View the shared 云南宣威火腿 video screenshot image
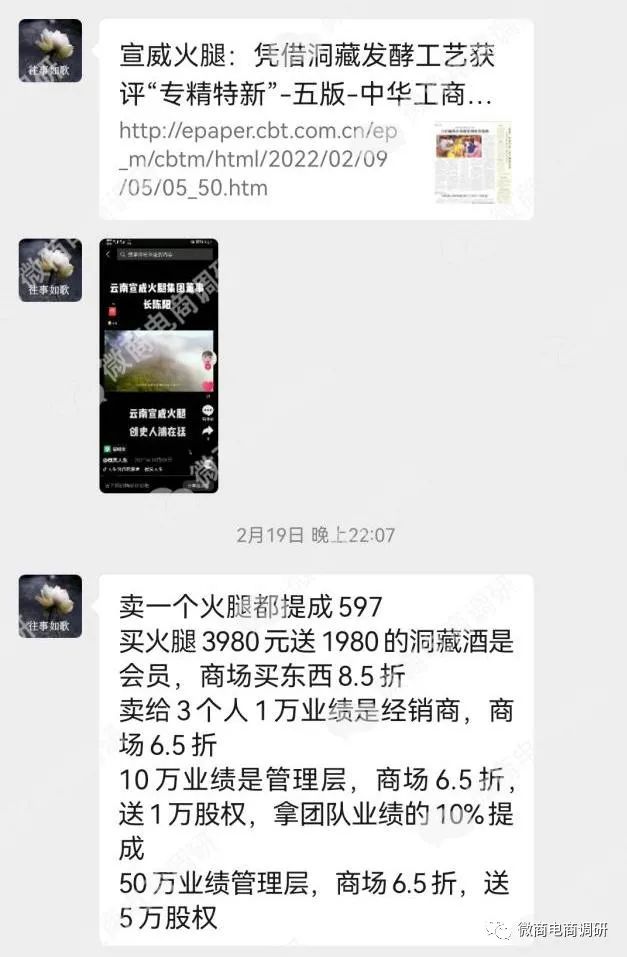Viewport: 627px width, 957px height. [x=158, y=366]
